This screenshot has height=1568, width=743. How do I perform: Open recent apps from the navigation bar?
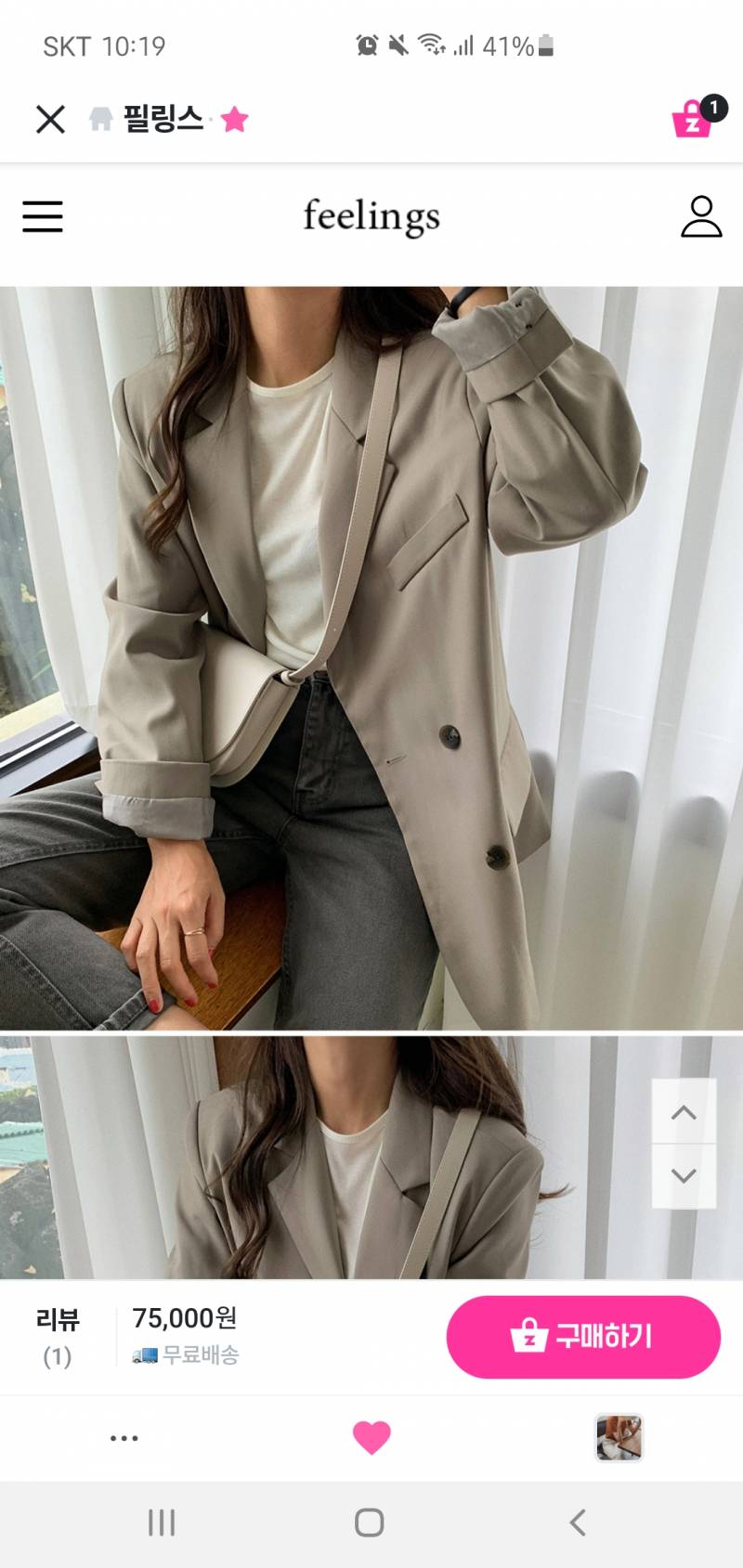point(162,1523)
